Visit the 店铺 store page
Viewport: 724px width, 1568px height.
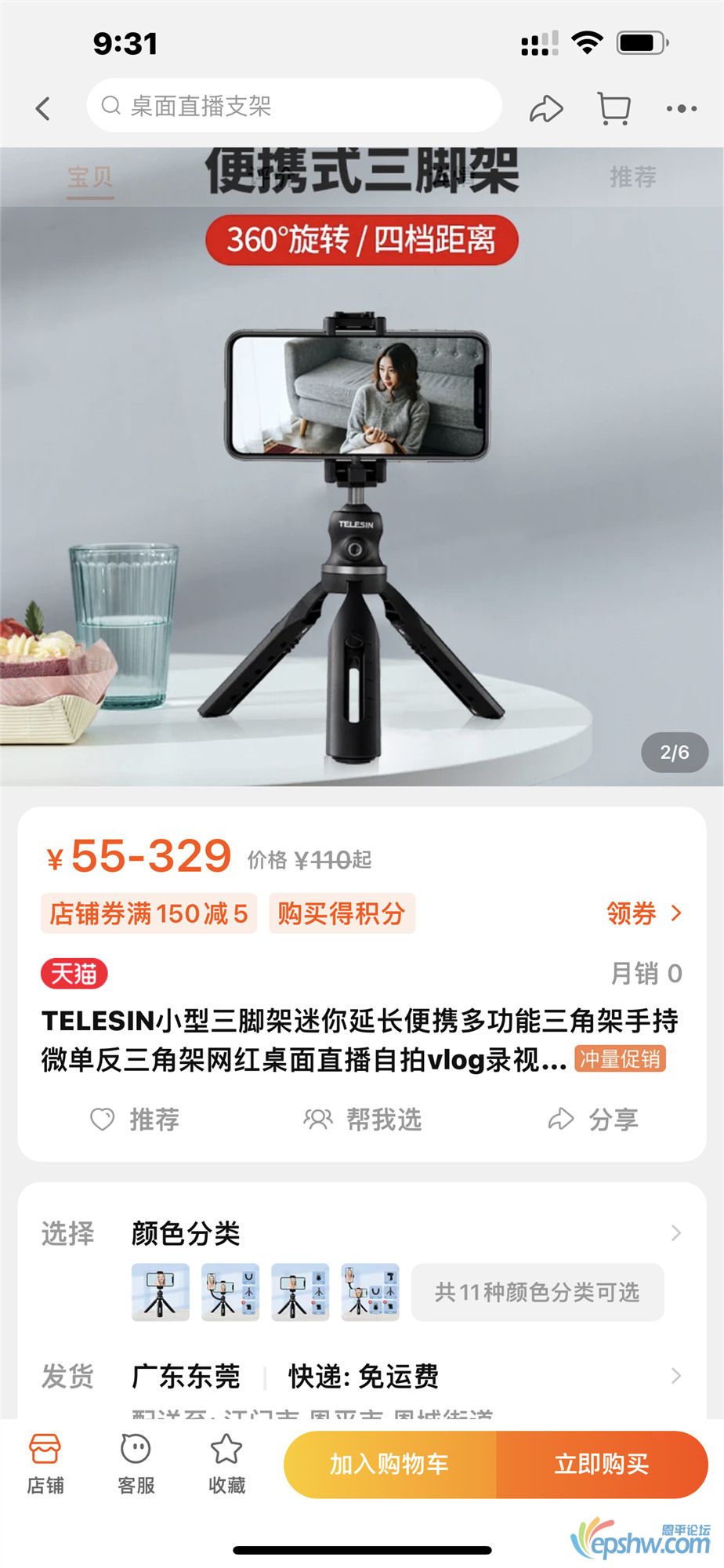45,1465
